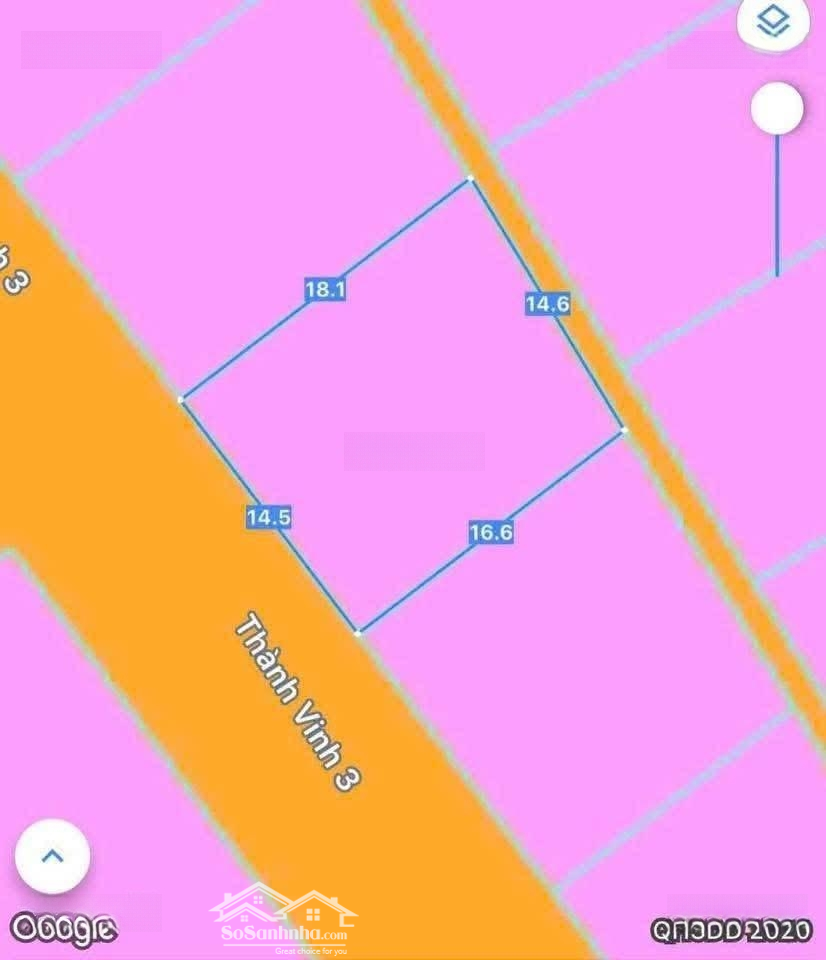The height and width of the screenshot is (960, 826).
Task: Tap the white round slider handle
Action: [777, 109]
